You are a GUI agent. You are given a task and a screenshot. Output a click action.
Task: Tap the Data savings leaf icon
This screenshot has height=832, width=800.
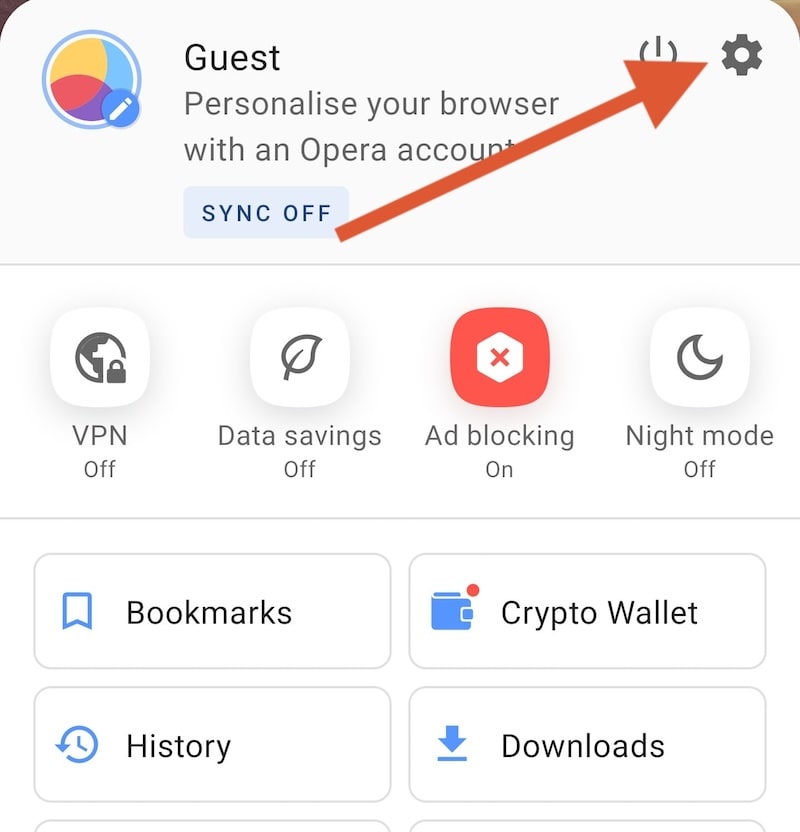coord(299,356)
